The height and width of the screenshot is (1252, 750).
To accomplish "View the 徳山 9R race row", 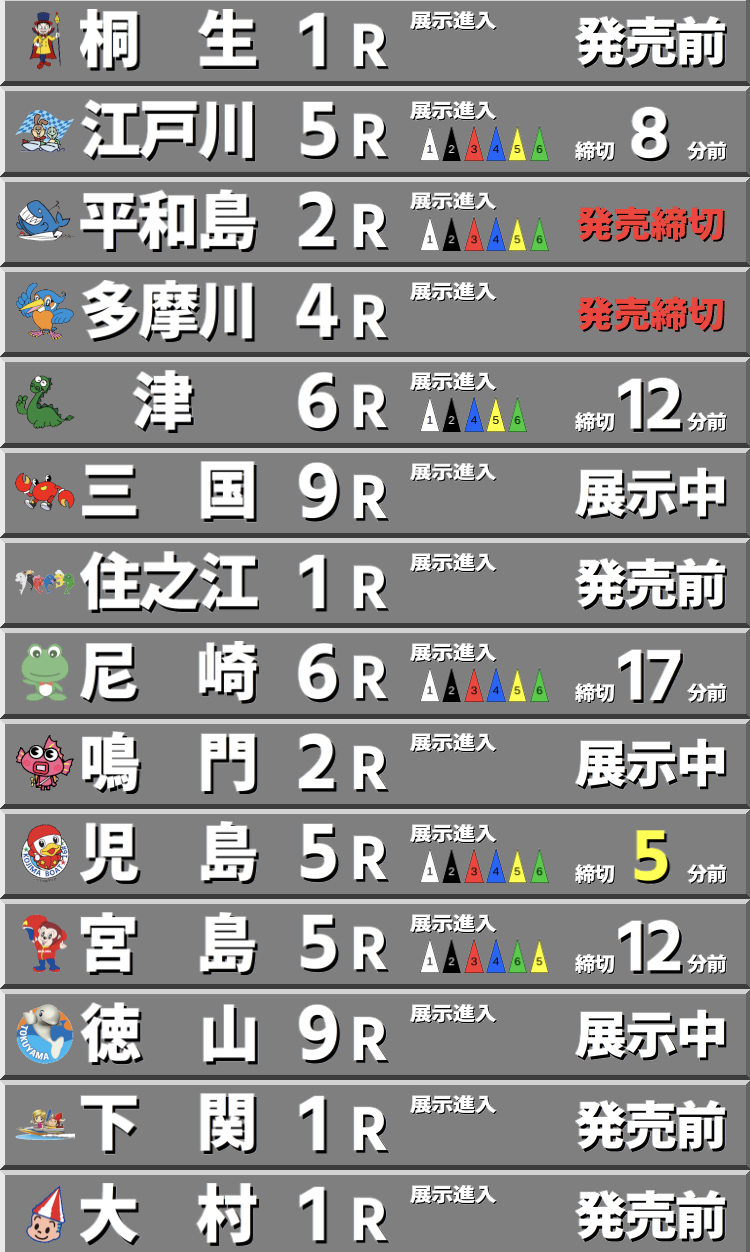I will 375,1034.
